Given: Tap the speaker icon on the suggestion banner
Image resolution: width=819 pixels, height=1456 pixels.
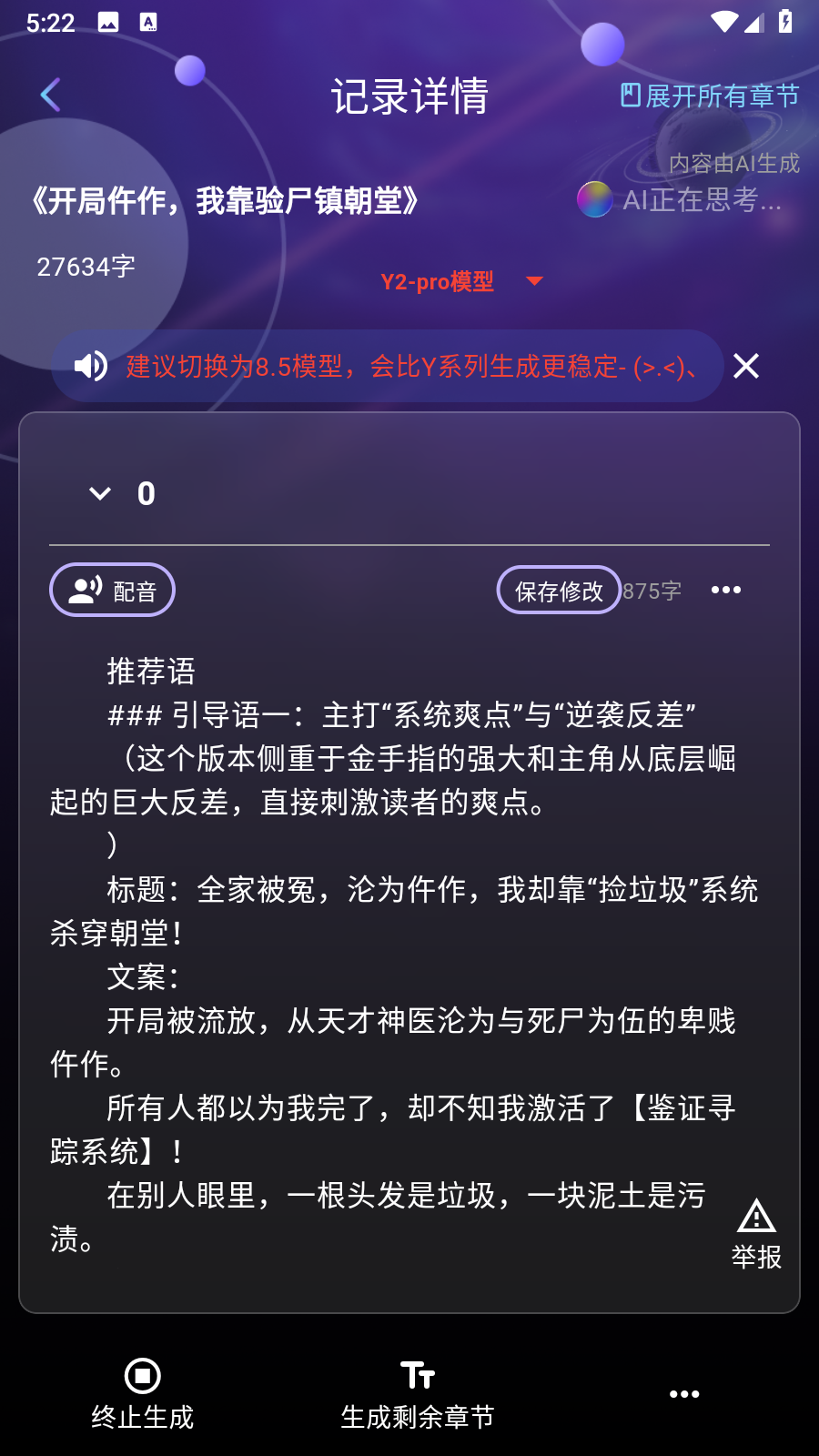Looking at the screenshot, I should point(88,367).
